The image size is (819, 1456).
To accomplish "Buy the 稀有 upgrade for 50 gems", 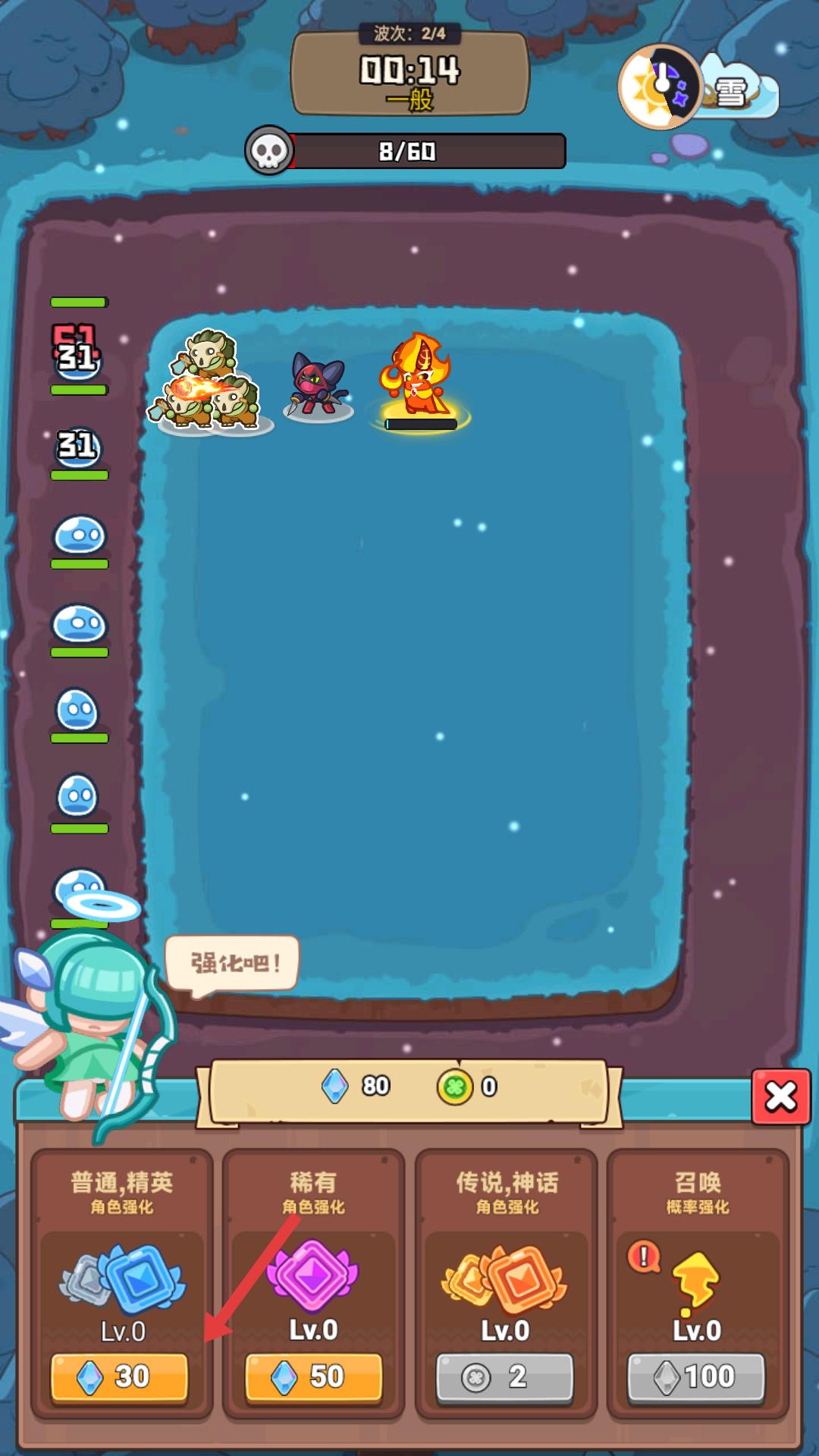I will pos(312,1376).
